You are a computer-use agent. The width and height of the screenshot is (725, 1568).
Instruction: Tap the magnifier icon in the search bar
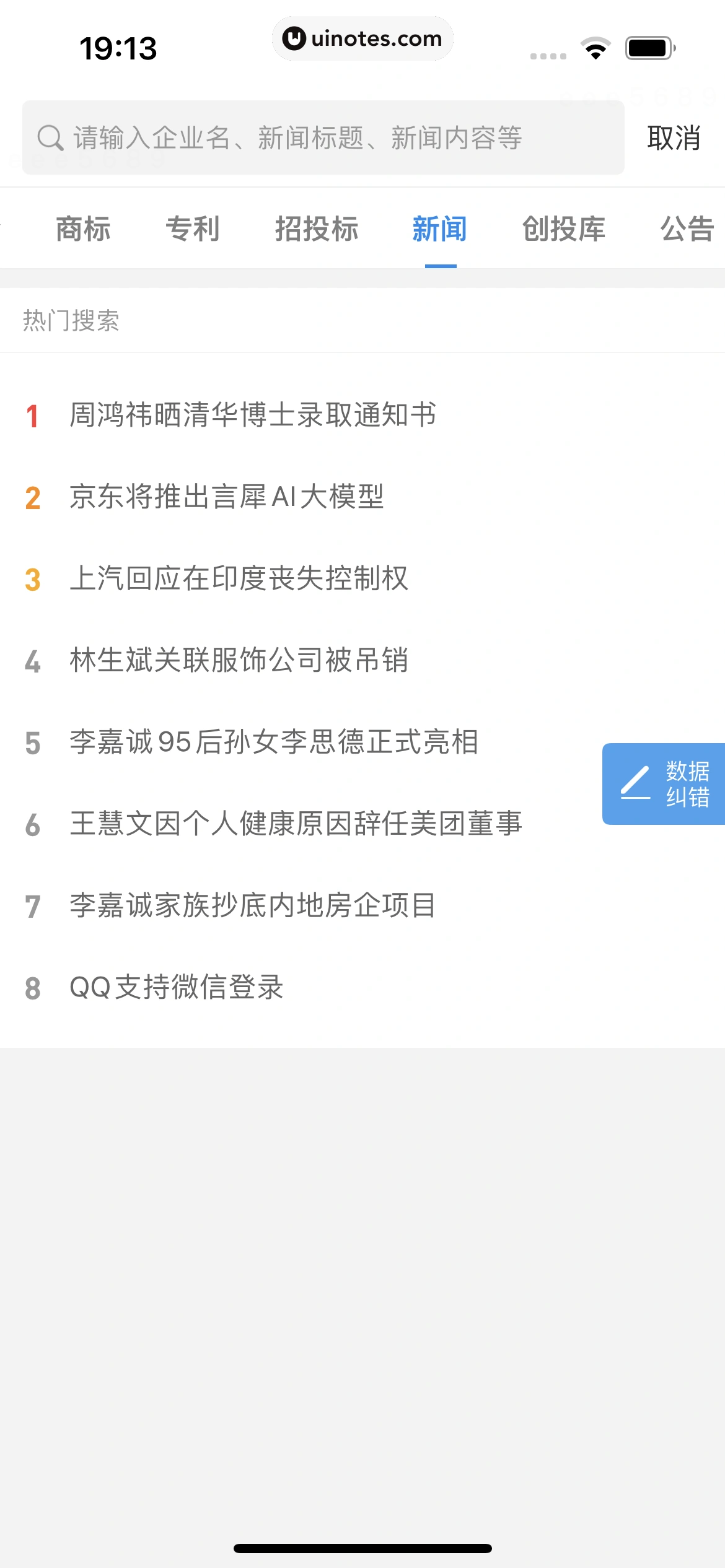point(50,137)
